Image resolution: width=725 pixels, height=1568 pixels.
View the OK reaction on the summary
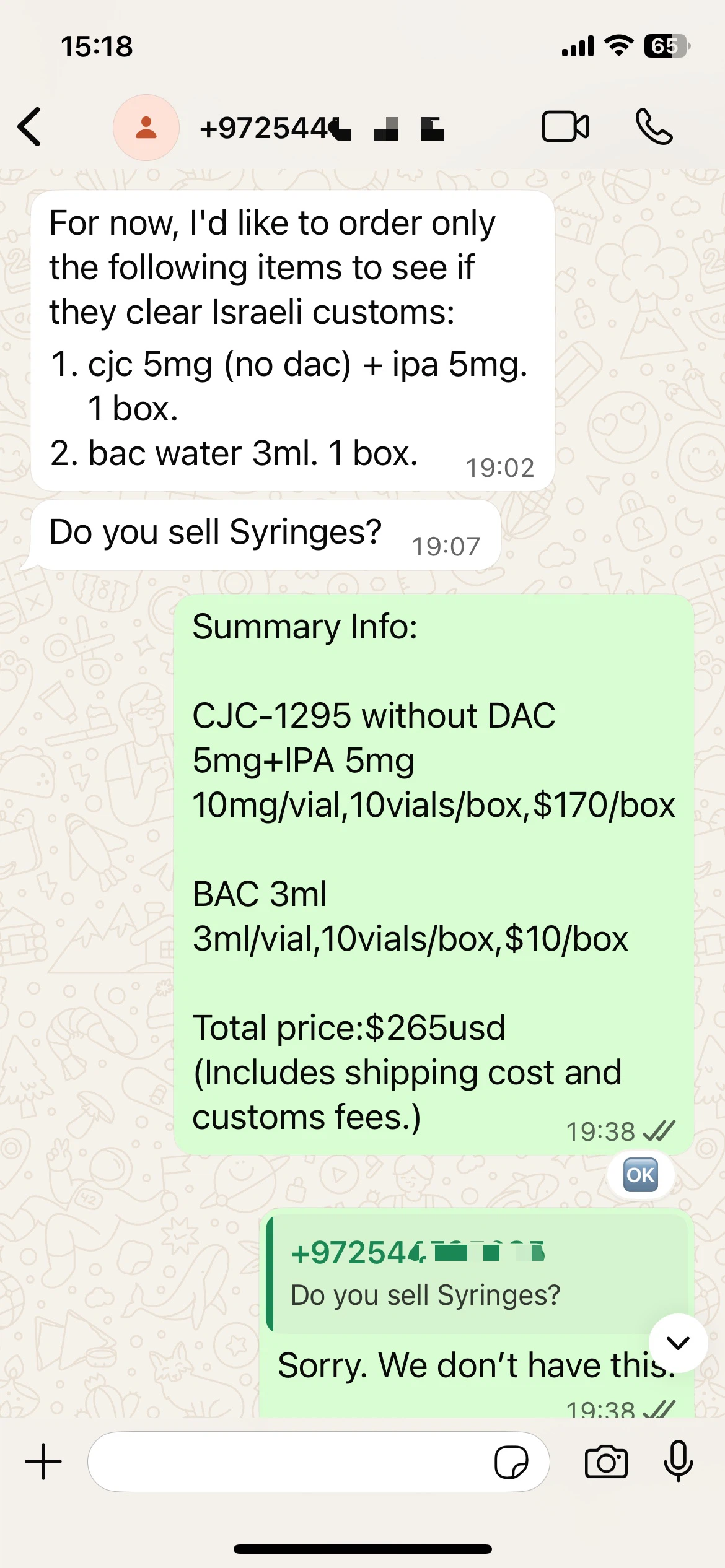[640, 1175]
